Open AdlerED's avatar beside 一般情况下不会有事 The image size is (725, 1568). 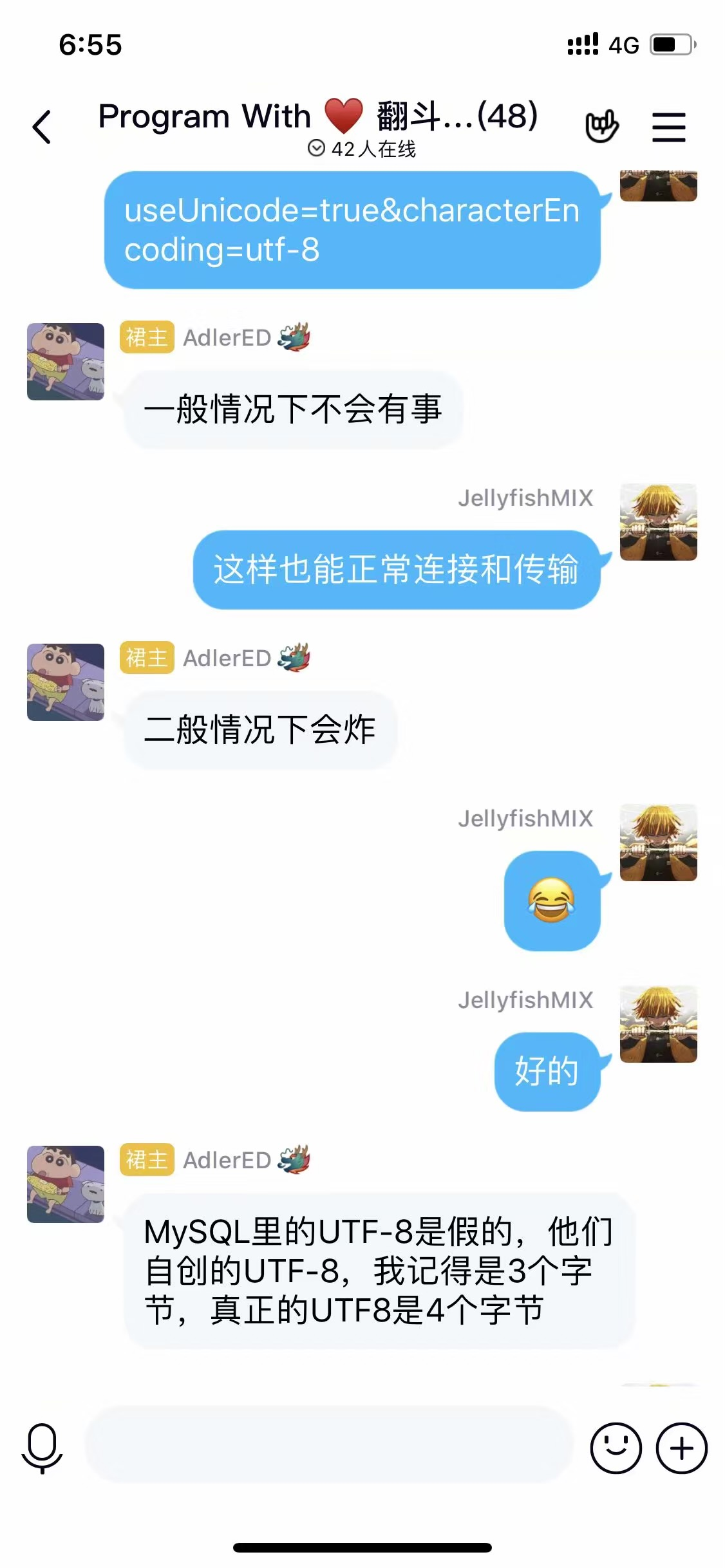click(66, 362)
